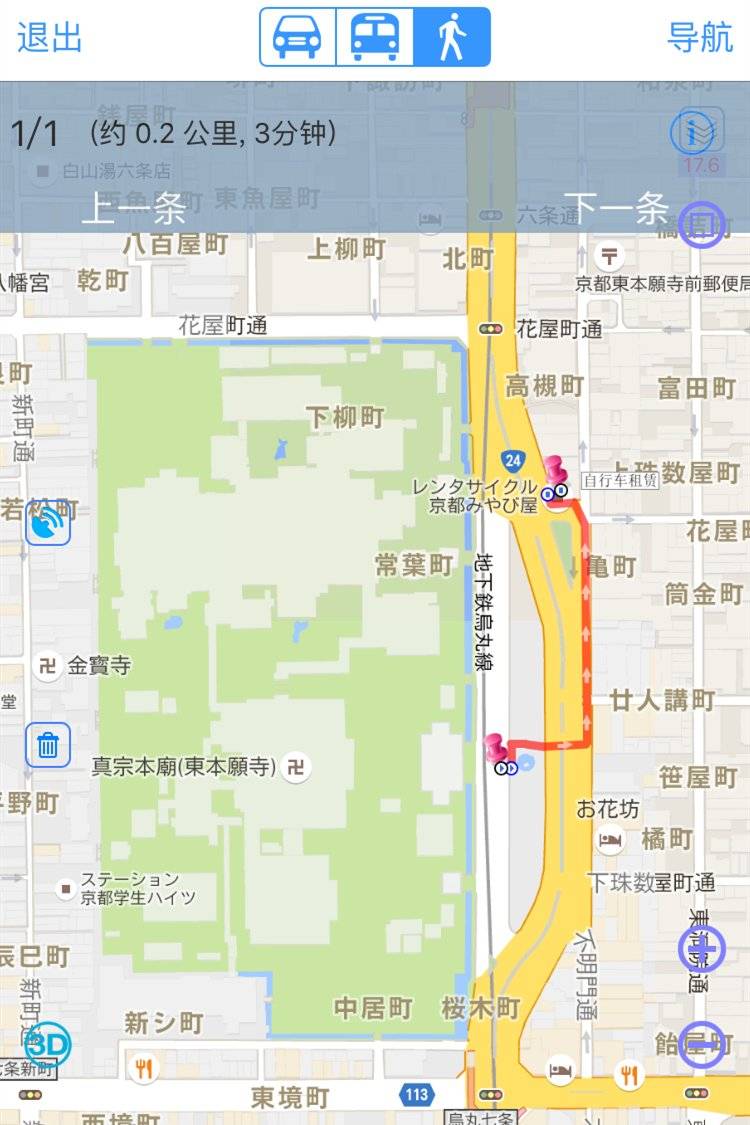The height and width of the screenshot is (1125, 750).
Task: Zoom in with the plus button
Action: coord(702,949)
